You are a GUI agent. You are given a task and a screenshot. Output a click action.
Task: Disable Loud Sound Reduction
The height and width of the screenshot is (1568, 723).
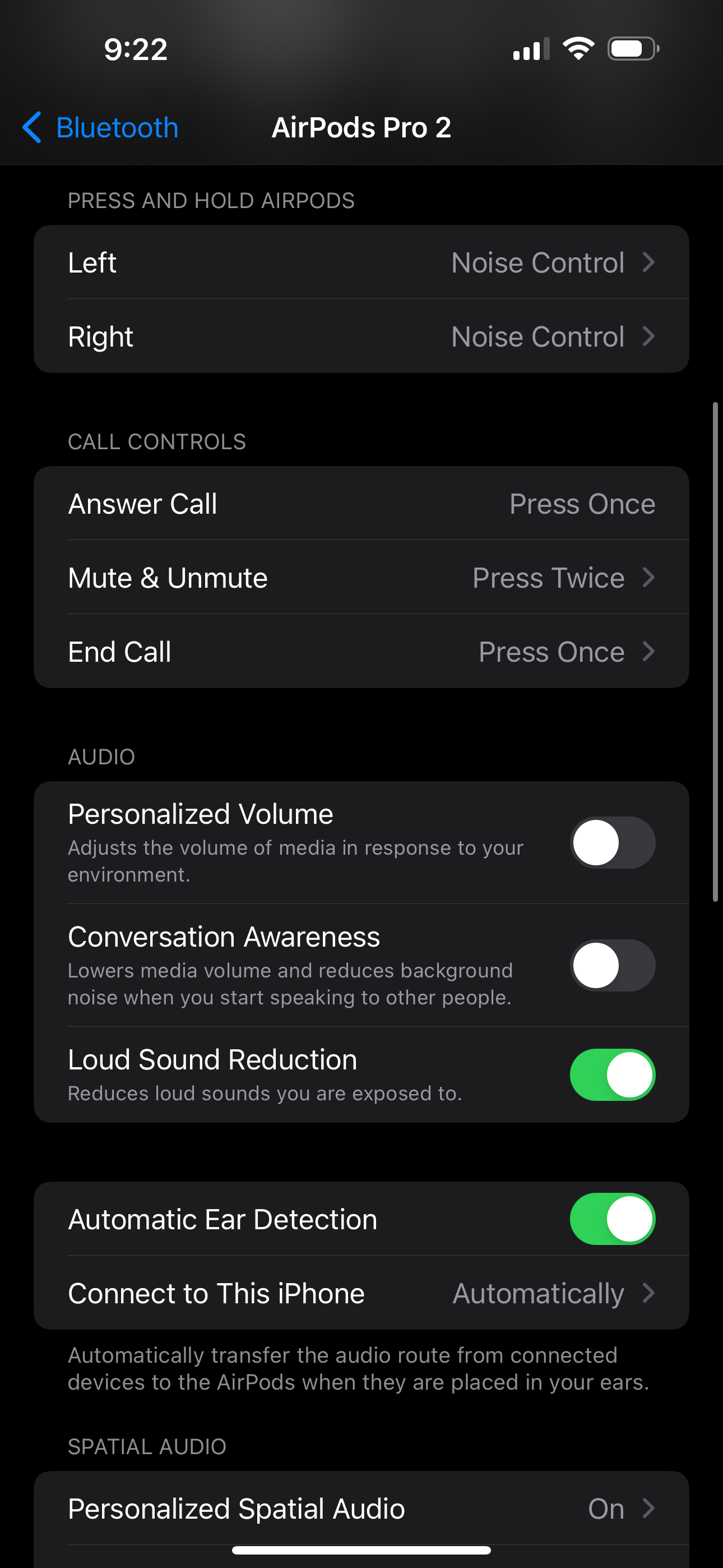click(612, 1075)
